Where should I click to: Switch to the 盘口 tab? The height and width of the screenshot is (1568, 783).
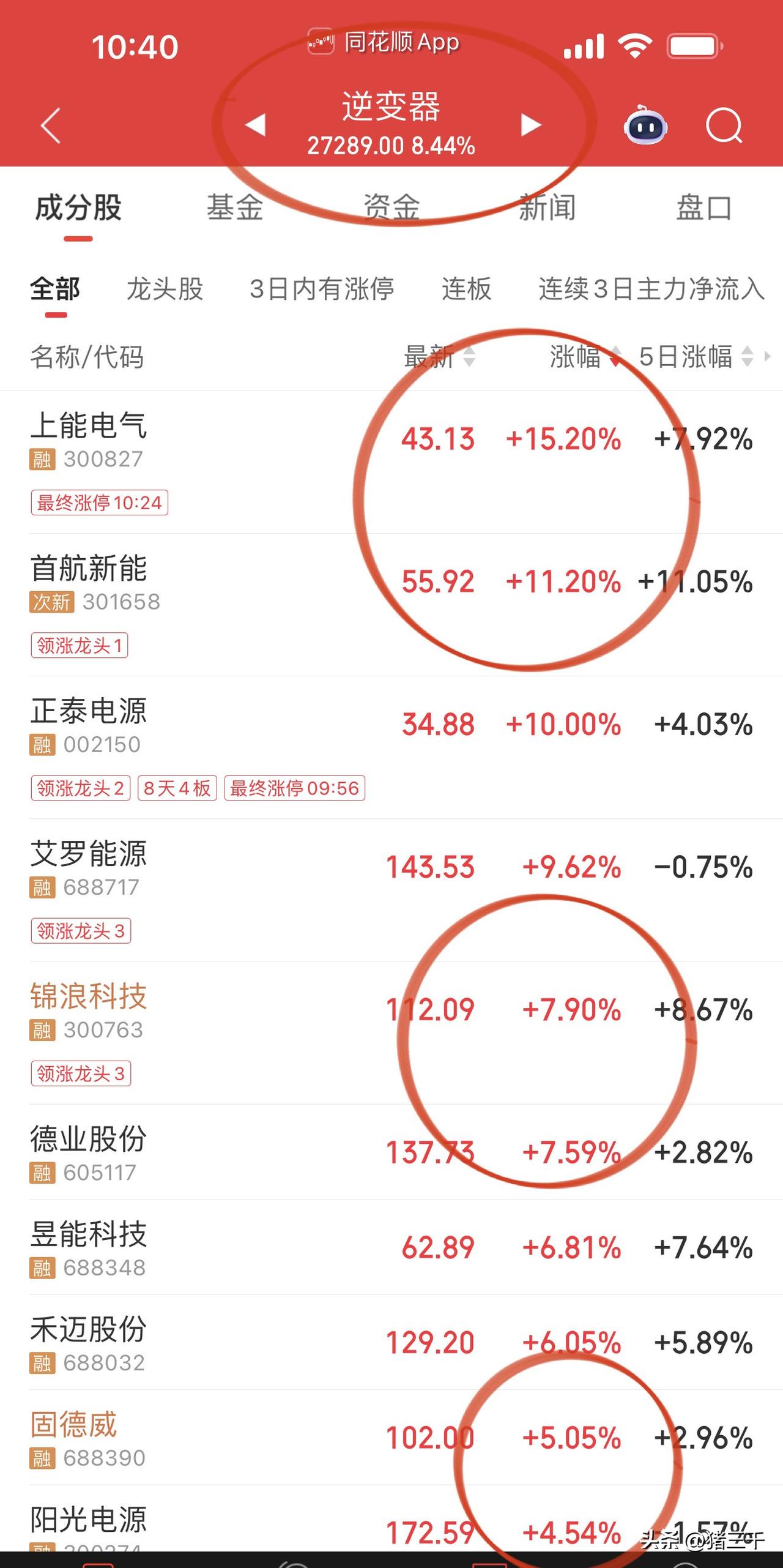(702, 208)
